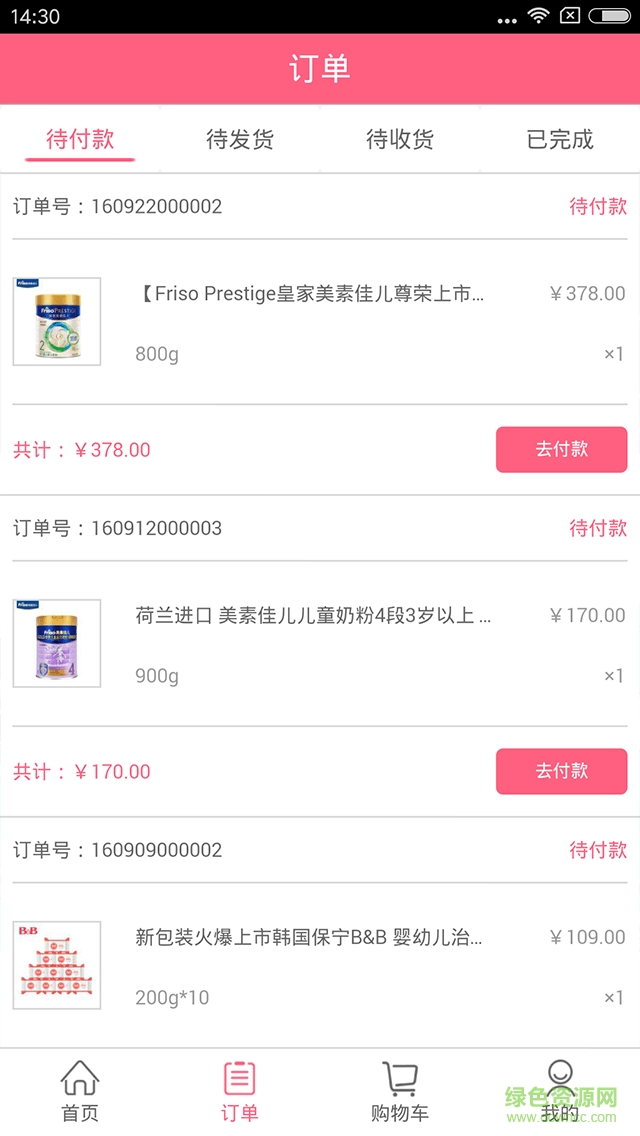Viewport: 640px width, 1136px height.
Task: Tap 去付款 for the ¥170.00 order
Action: coord(561,771)
